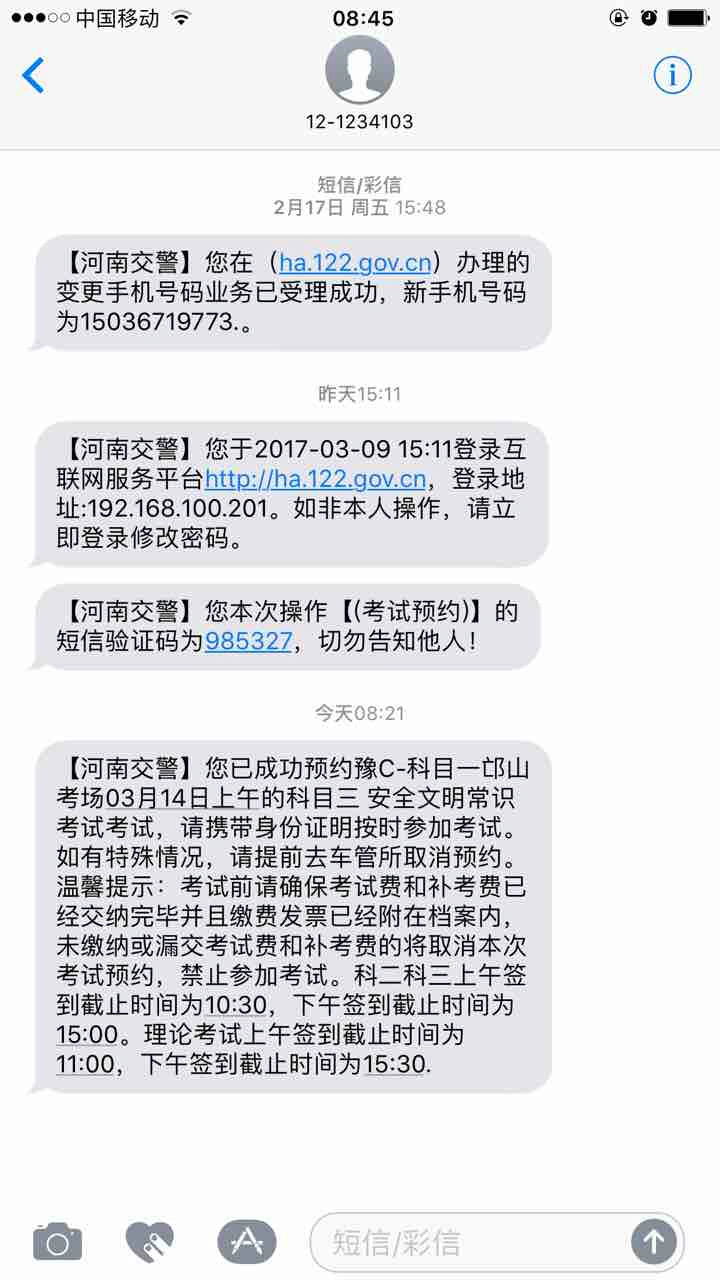This screenshot has height=1280, width=720.
Task: Focus the 短信/彩信 message input field
Action: tap(470, 1242)
